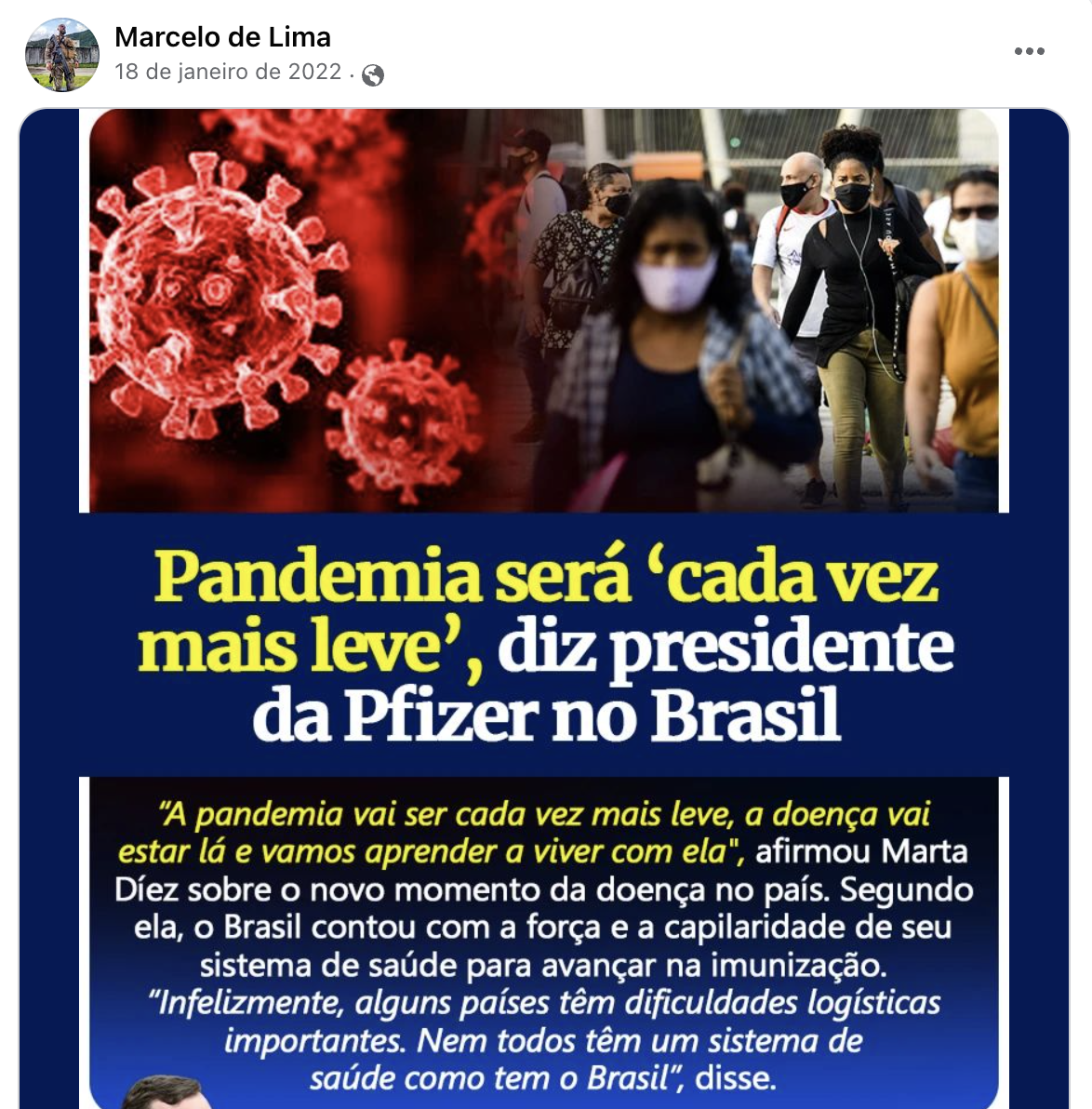The width and height of the screenshot is (1092, 1109).
Task: Open the post date 18 de janeiro de 2022
Action: pyautogui.click(x=228, y=73)
